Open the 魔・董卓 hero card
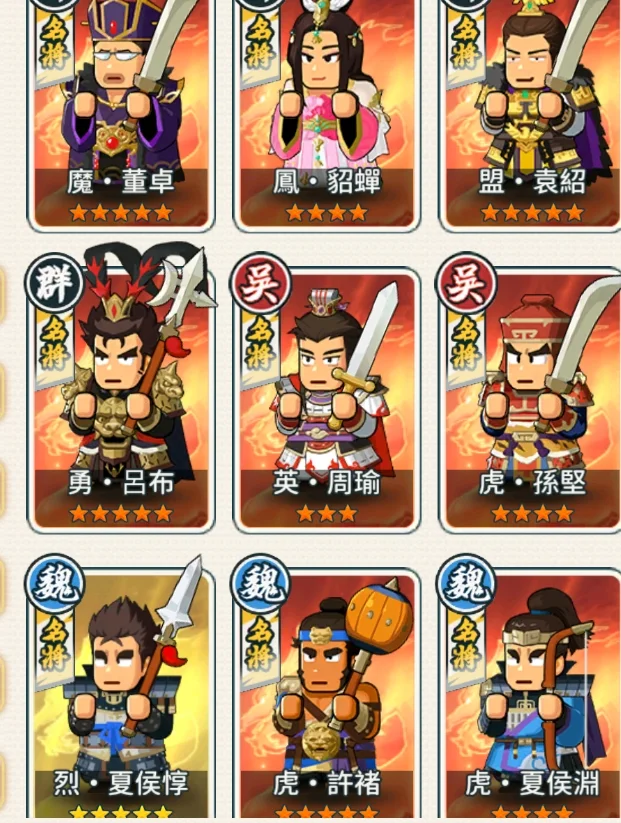Image resolution: width=621 pixels, height=823 pixels. 121,110
